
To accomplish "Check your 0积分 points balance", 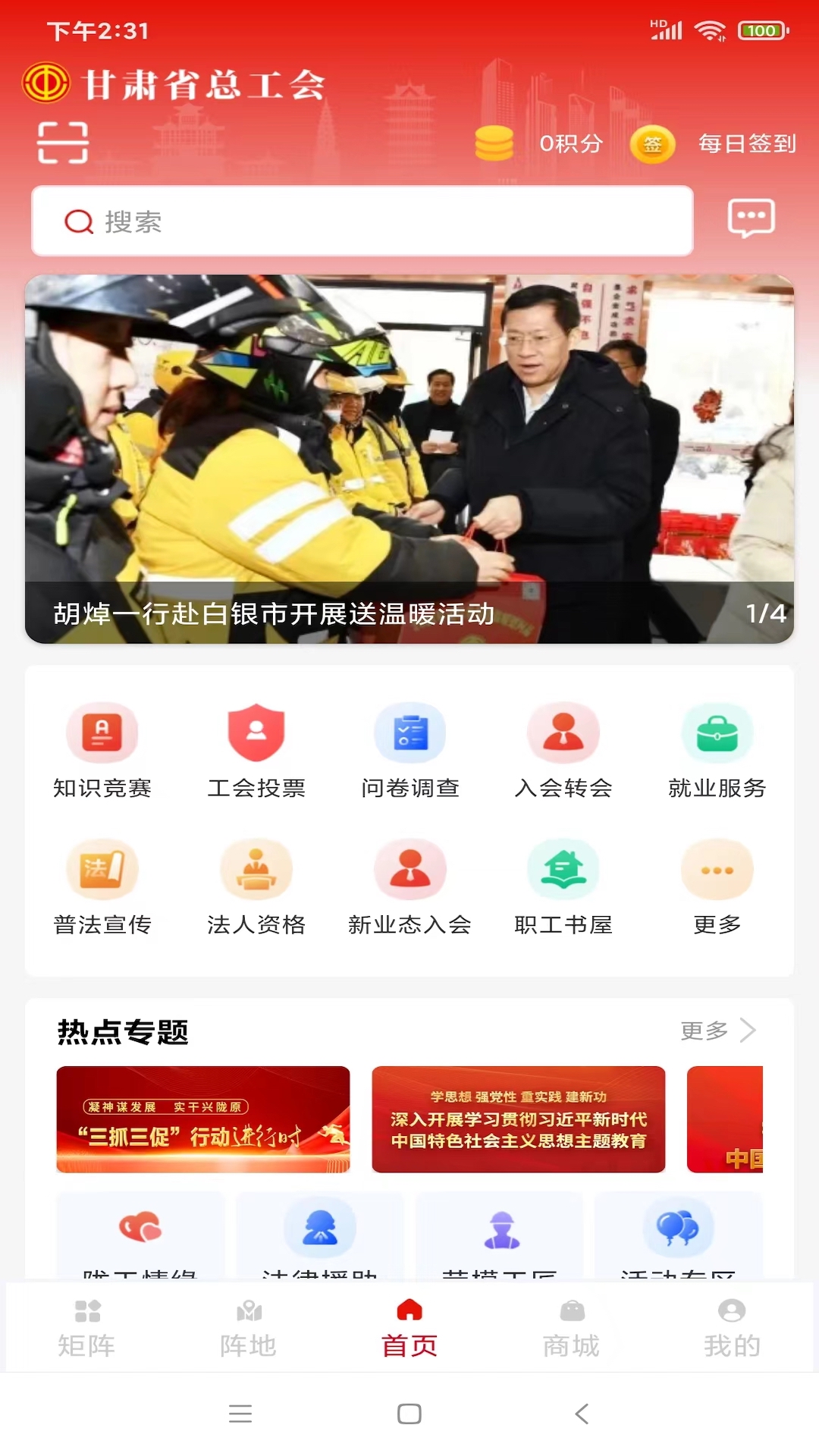I will tap(571, 143).
